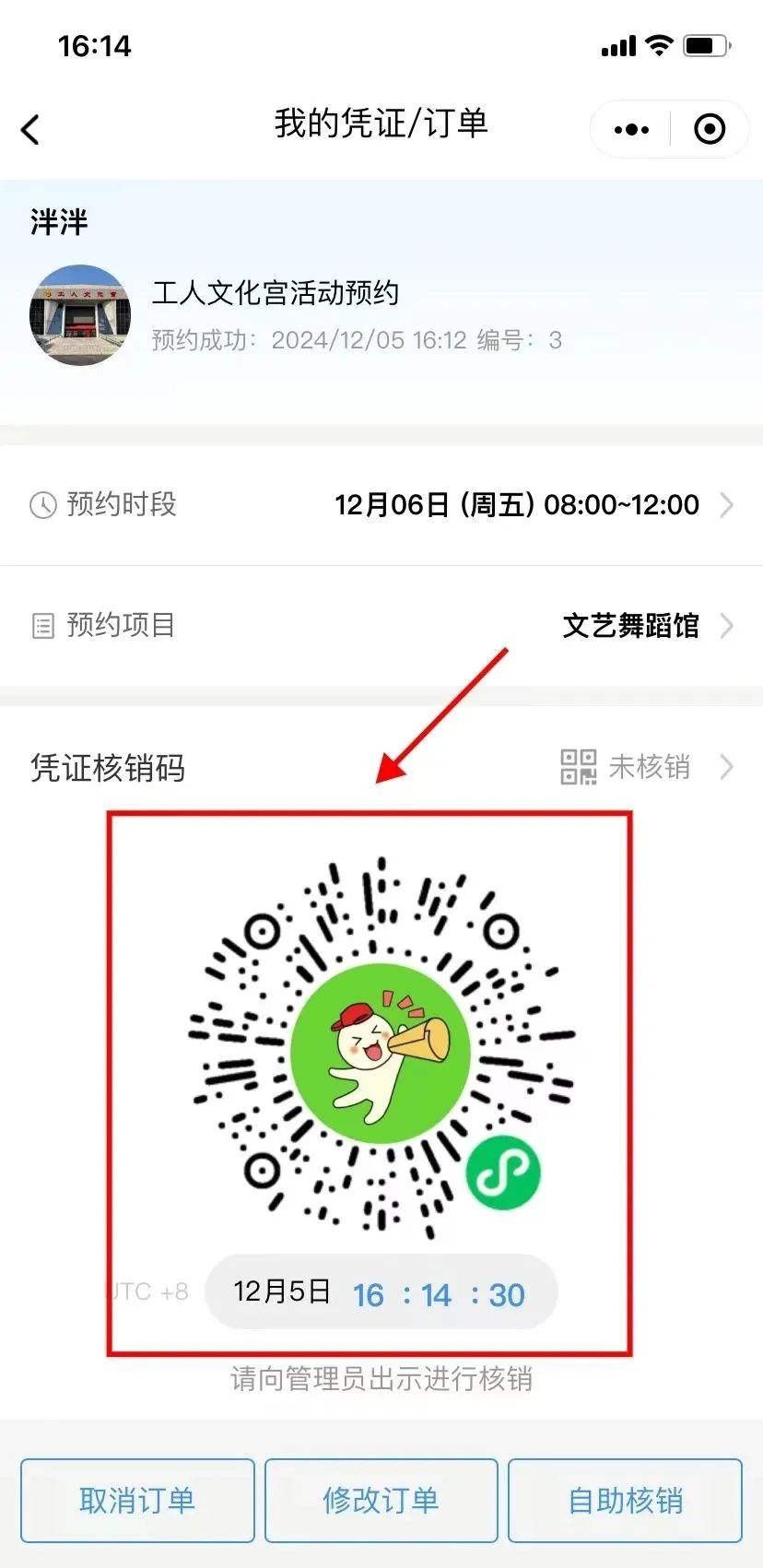This screenshot has width=763, height=1568.
Task: Tap the 自助核销 button
Action: 625,1500
